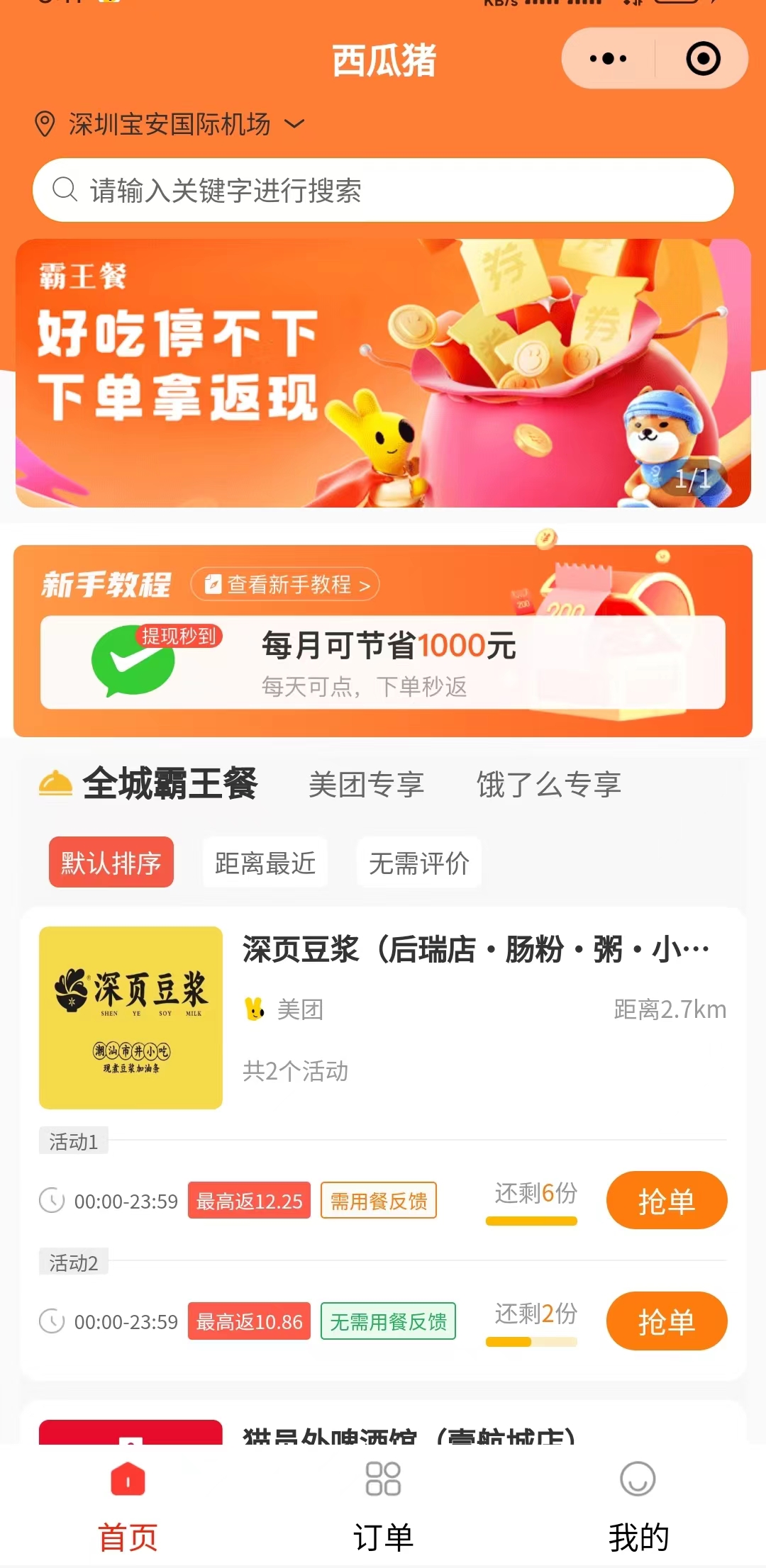Grab the 活动2 order with 最高返10.86

coord(666,1321)
